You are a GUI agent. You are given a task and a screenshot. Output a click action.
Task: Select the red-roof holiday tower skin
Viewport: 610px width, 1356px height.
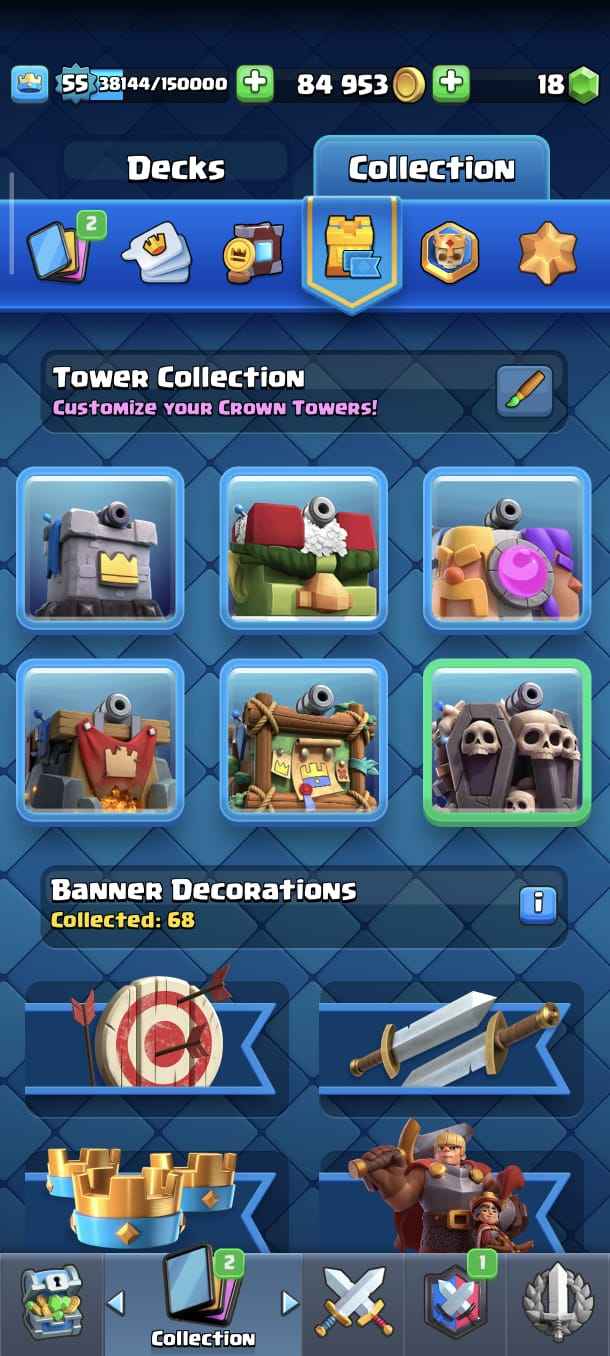(x=303, y=548)
